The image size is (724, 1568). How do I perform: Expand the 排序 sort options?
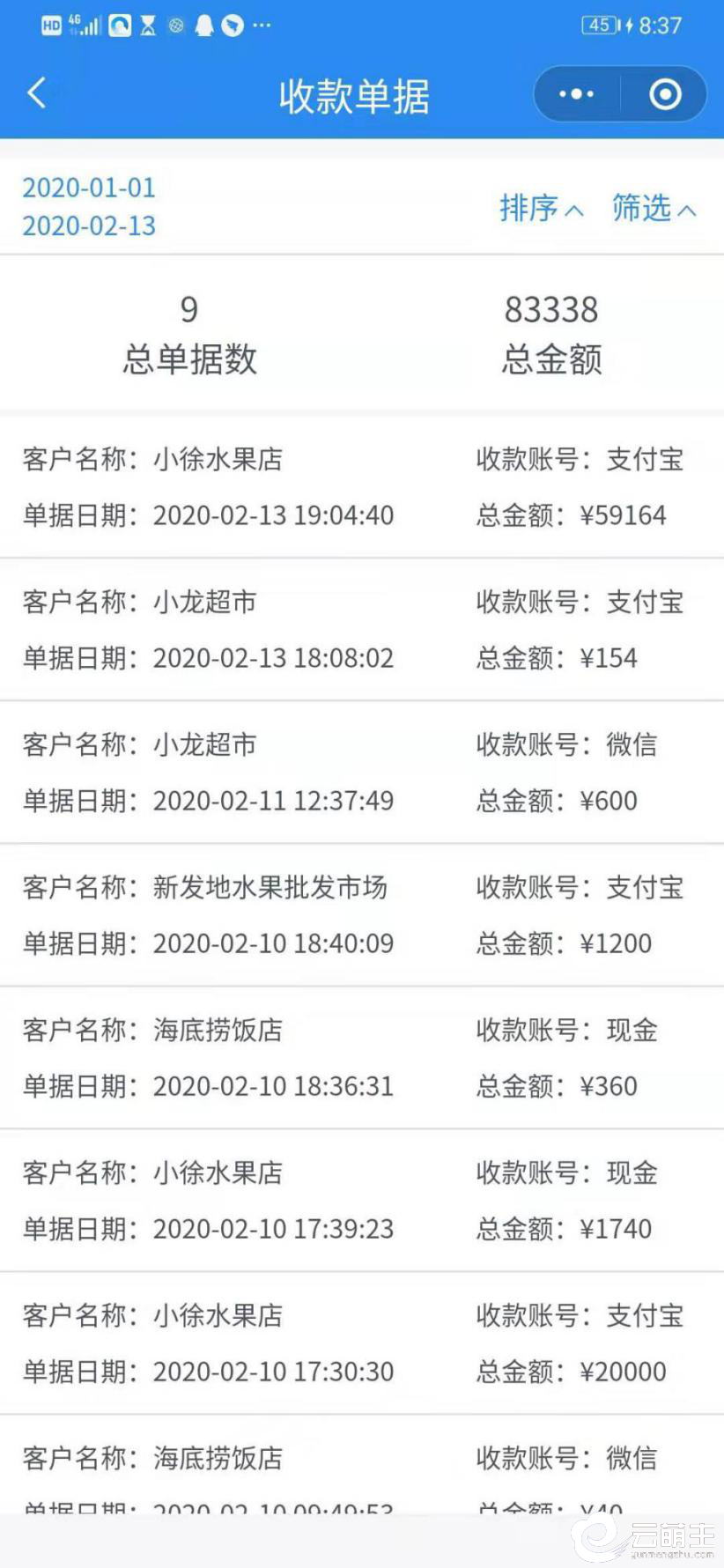(x=541, y=209)
